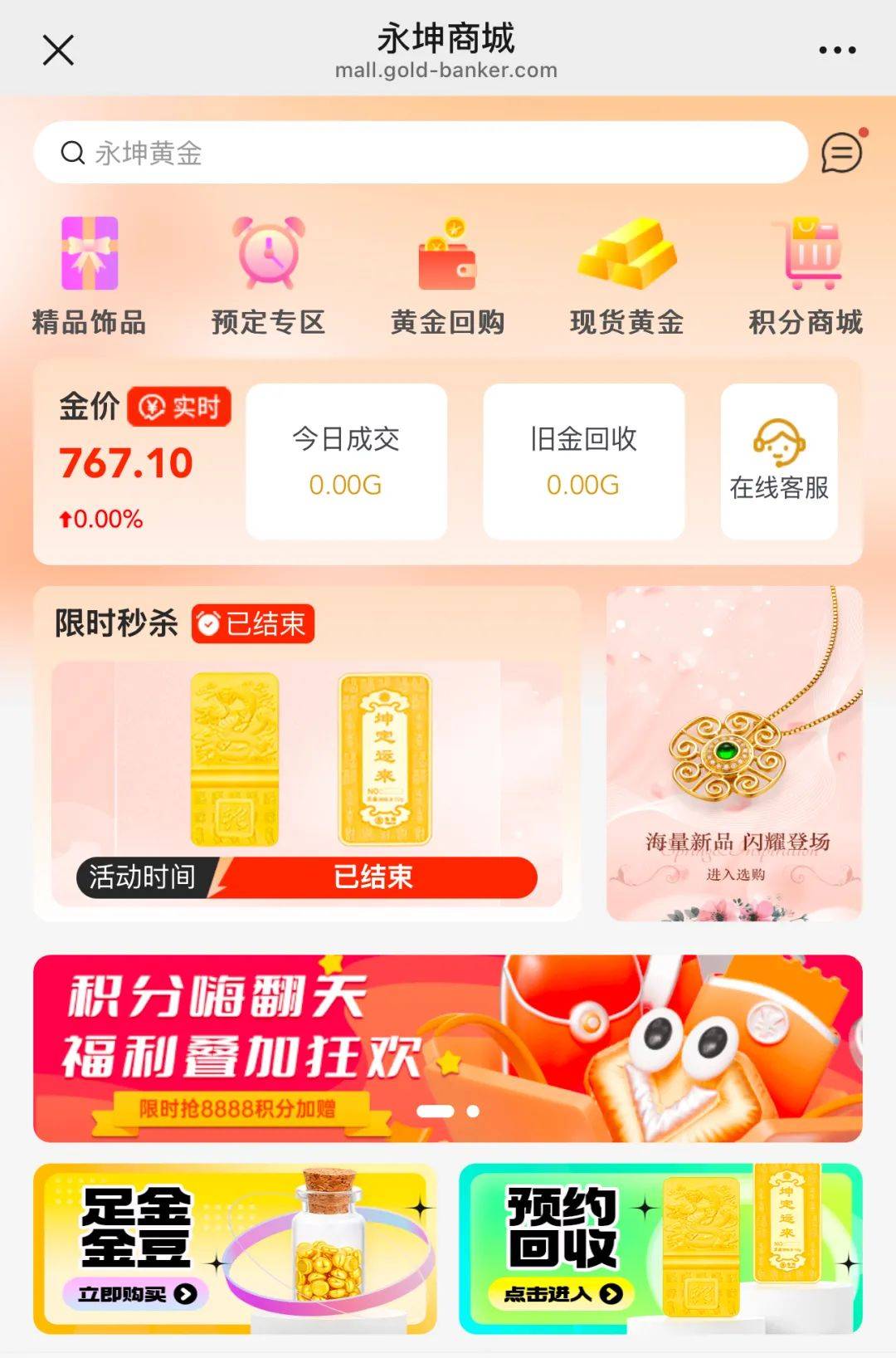The height and width of the screenshot is (1358, 896).
Task: Open the 旧金回收 card
Action: coord(583,461)
